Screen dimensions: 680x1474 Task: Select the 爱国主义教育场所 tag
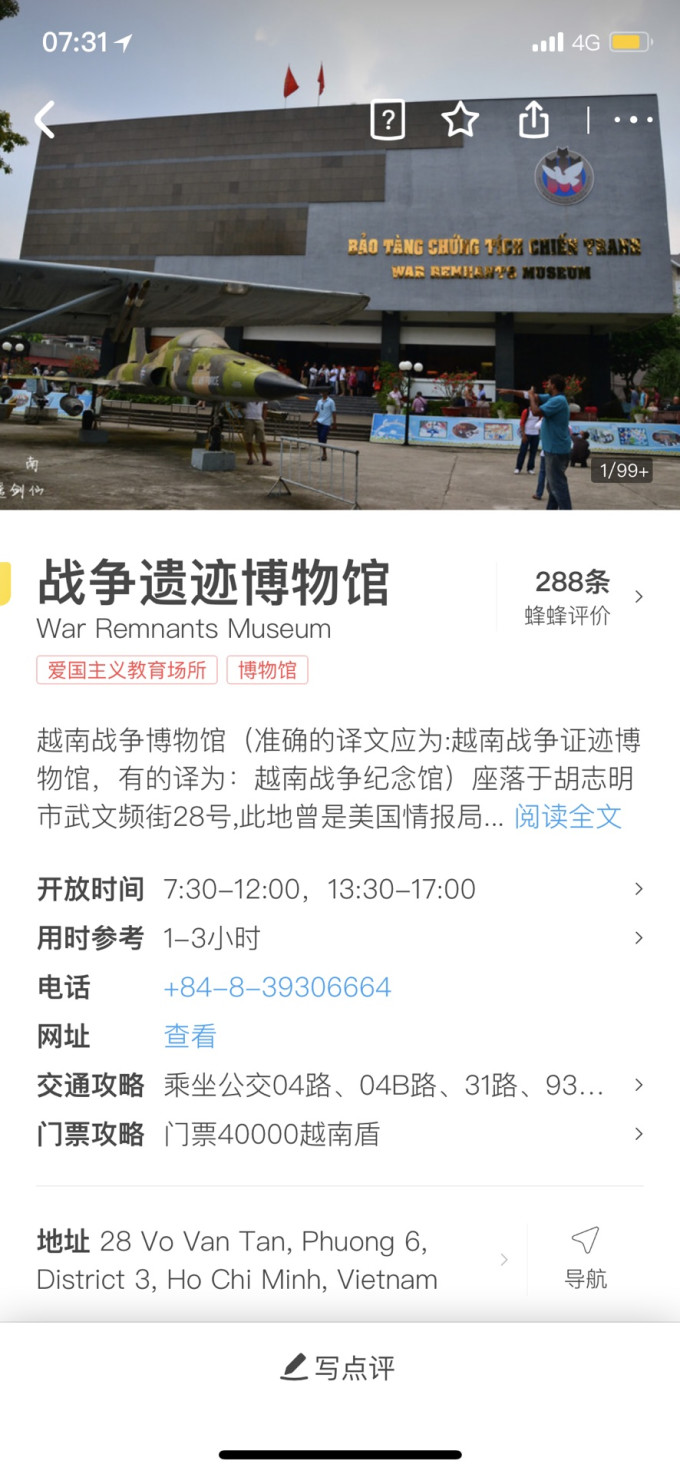(x=127, y=670)
